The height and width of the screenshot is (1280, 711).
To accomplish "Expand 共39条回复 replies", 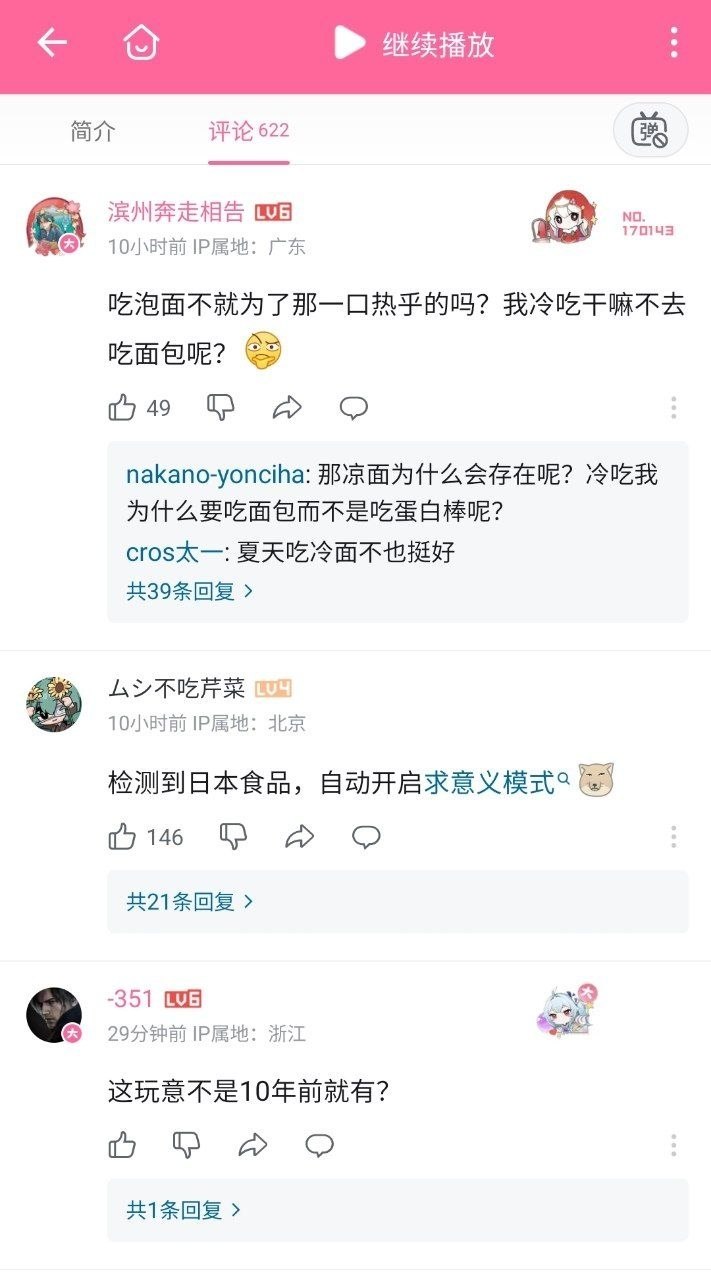I will (x=190, y=591).
